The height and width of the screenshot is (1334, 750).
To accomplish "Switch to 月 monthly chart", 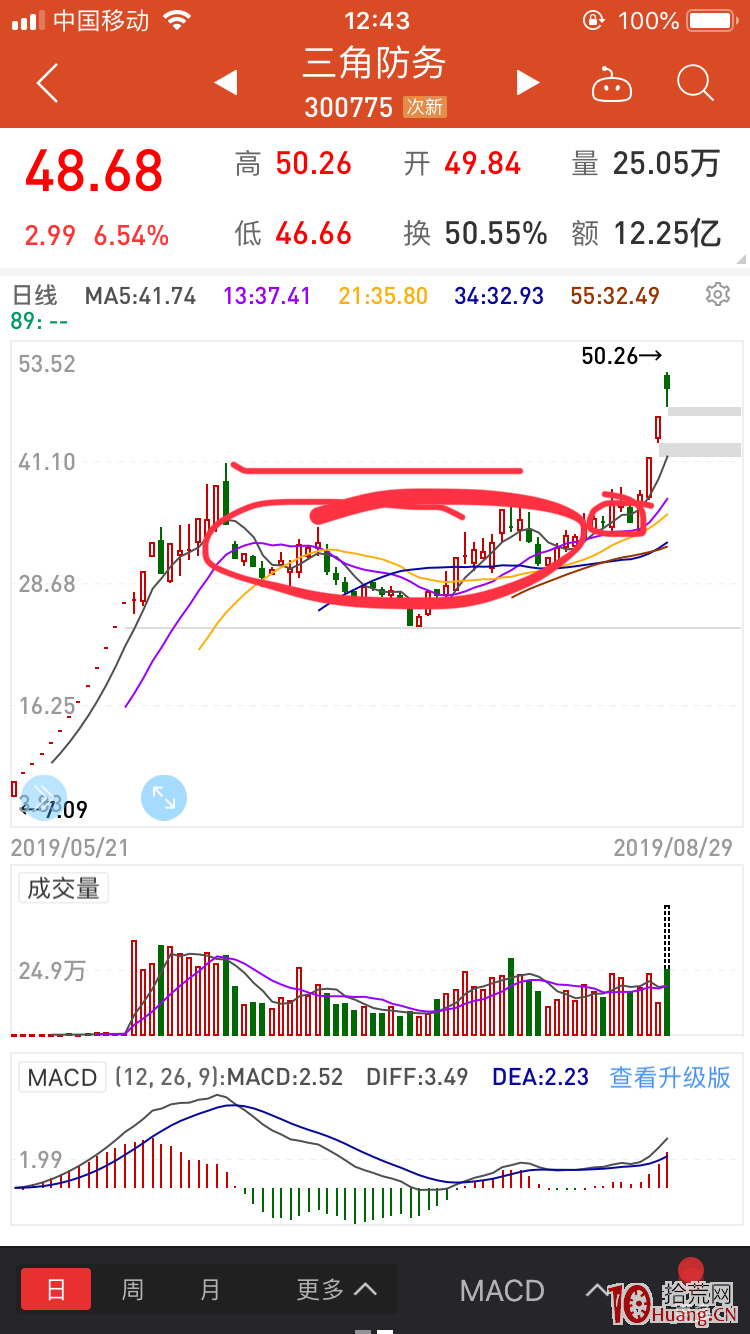I will pyautogui.click(x=210, y=1289).
